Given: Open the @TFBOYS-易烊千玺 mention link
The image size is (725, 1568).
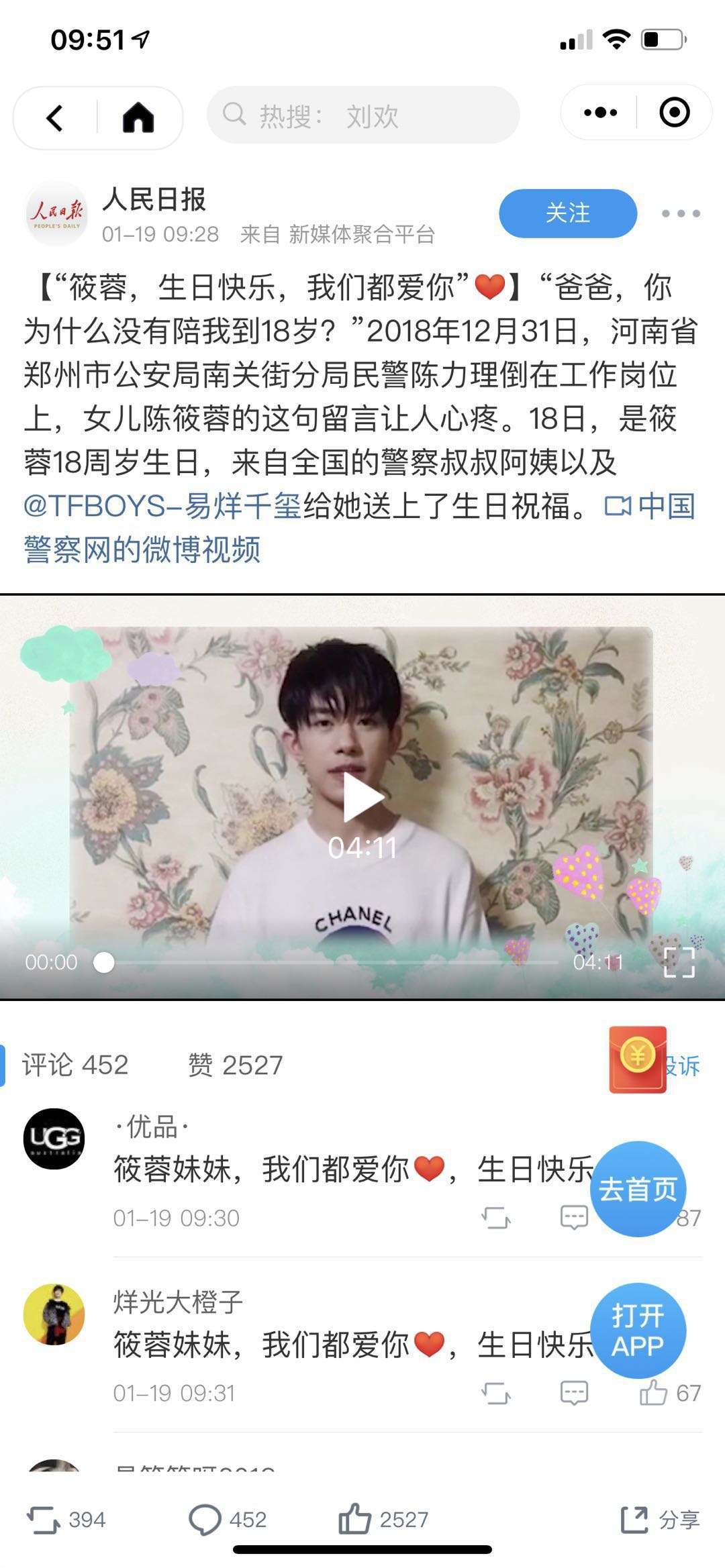Looking at the screenshot, I should pos(162,506).
